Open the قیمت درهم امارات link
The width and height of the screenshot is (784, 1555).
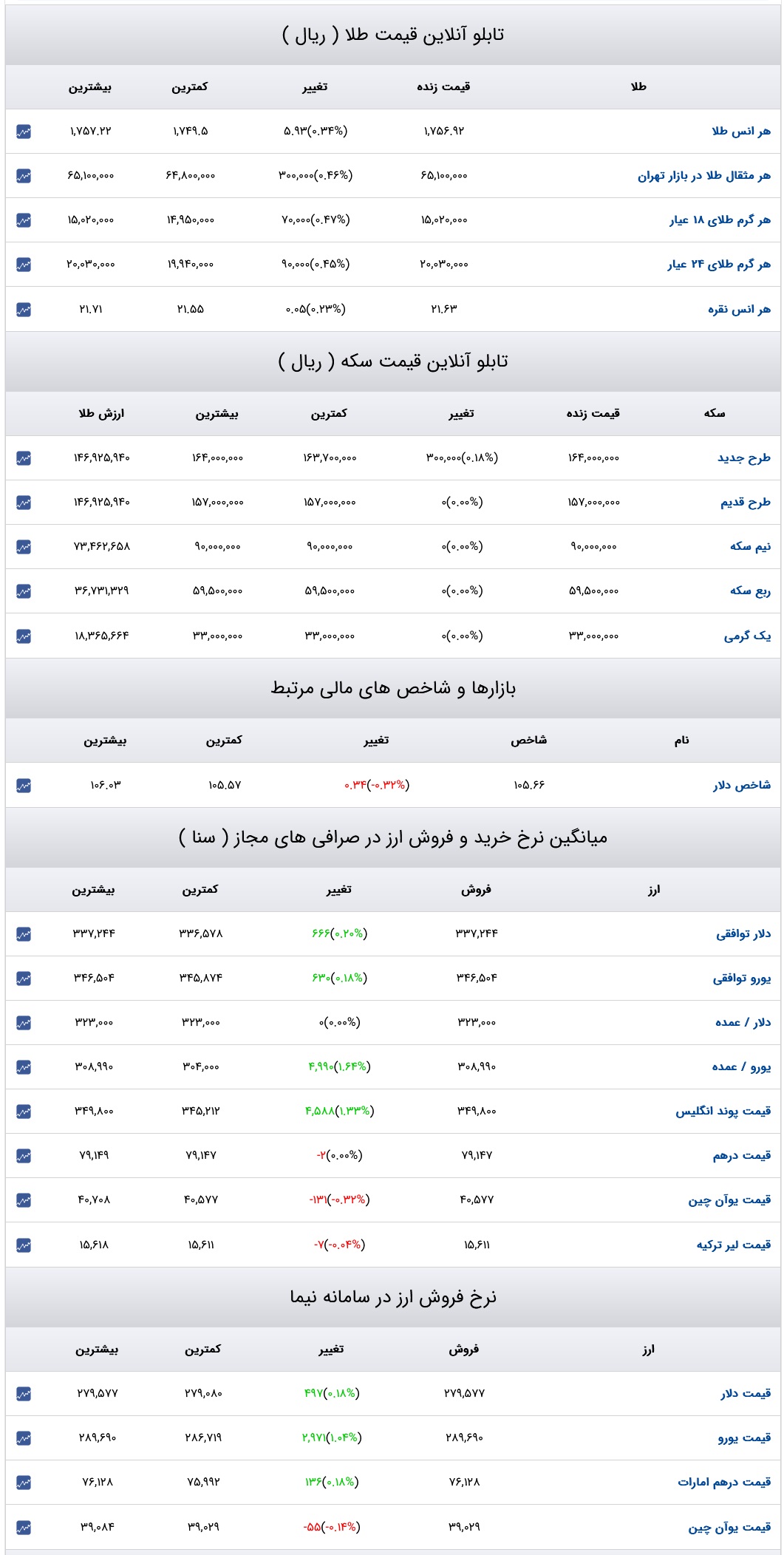725,1483
